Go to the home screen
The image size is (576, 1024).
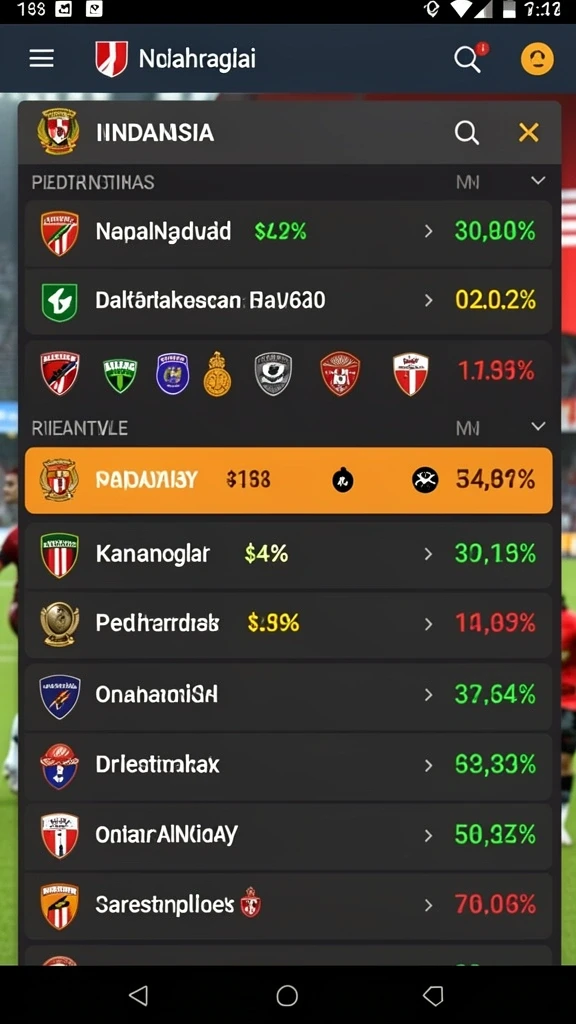click(287, 995)
